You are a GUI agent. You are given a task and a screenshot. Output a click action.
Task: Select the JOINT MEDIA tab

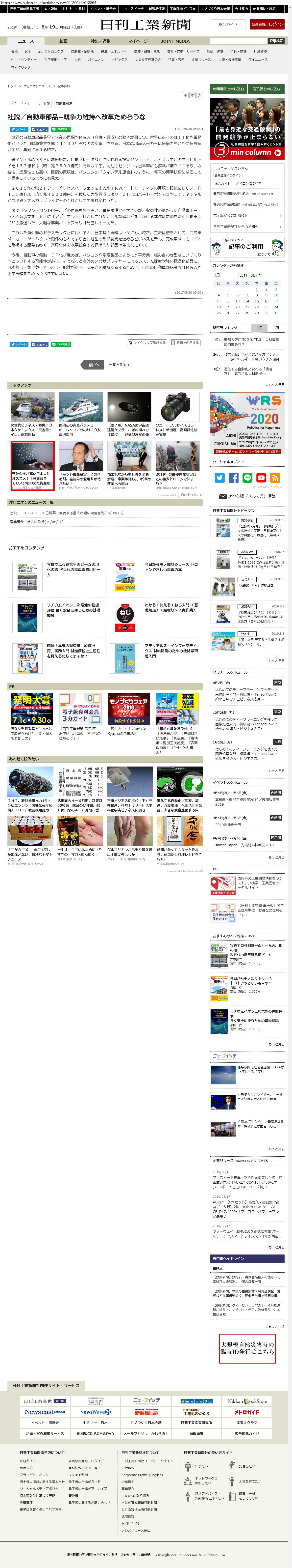pyautogui.click(x=175, y=41)
